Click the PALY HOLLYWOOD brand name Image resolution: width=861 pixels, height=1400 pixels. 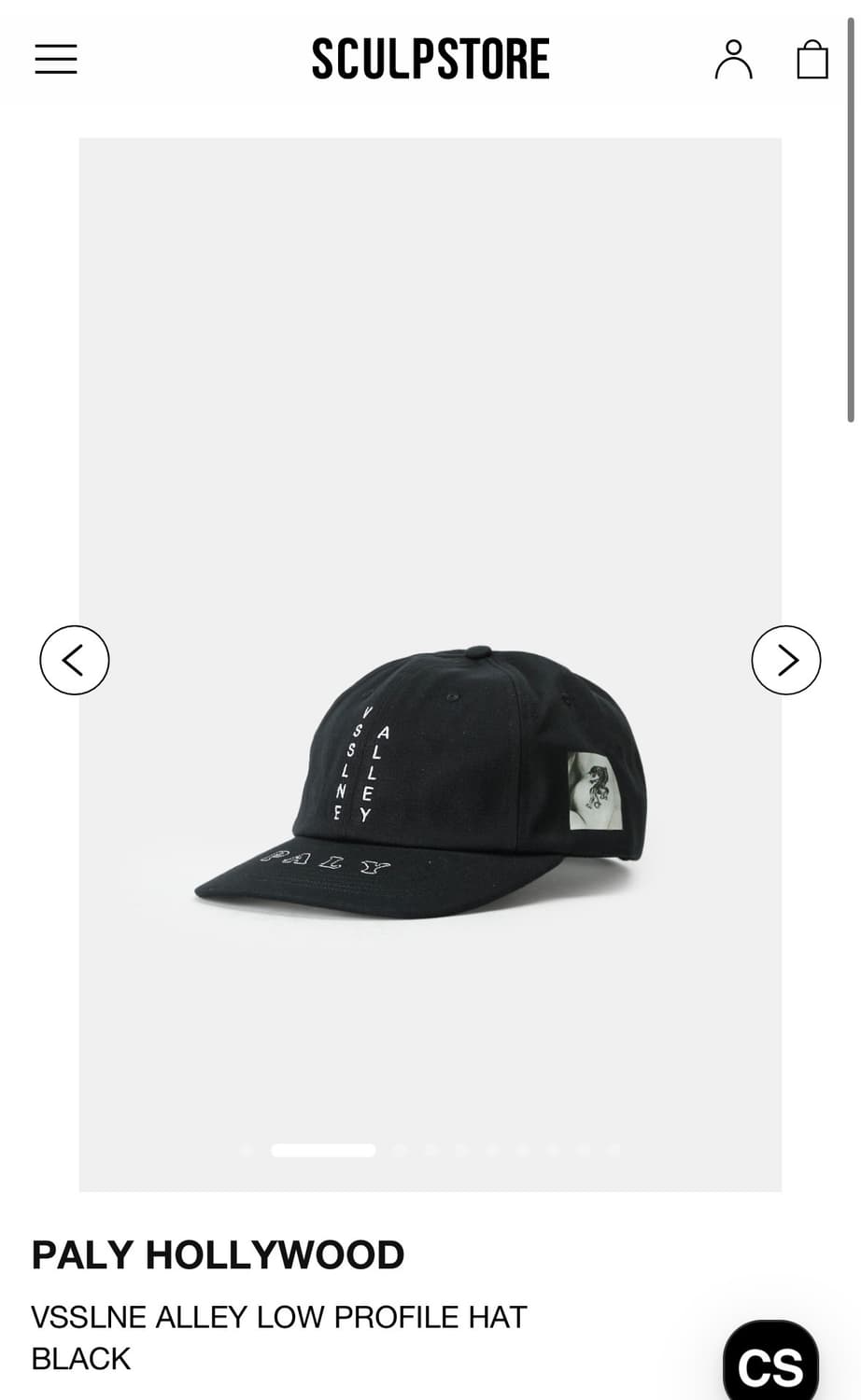pos(218,1255)
